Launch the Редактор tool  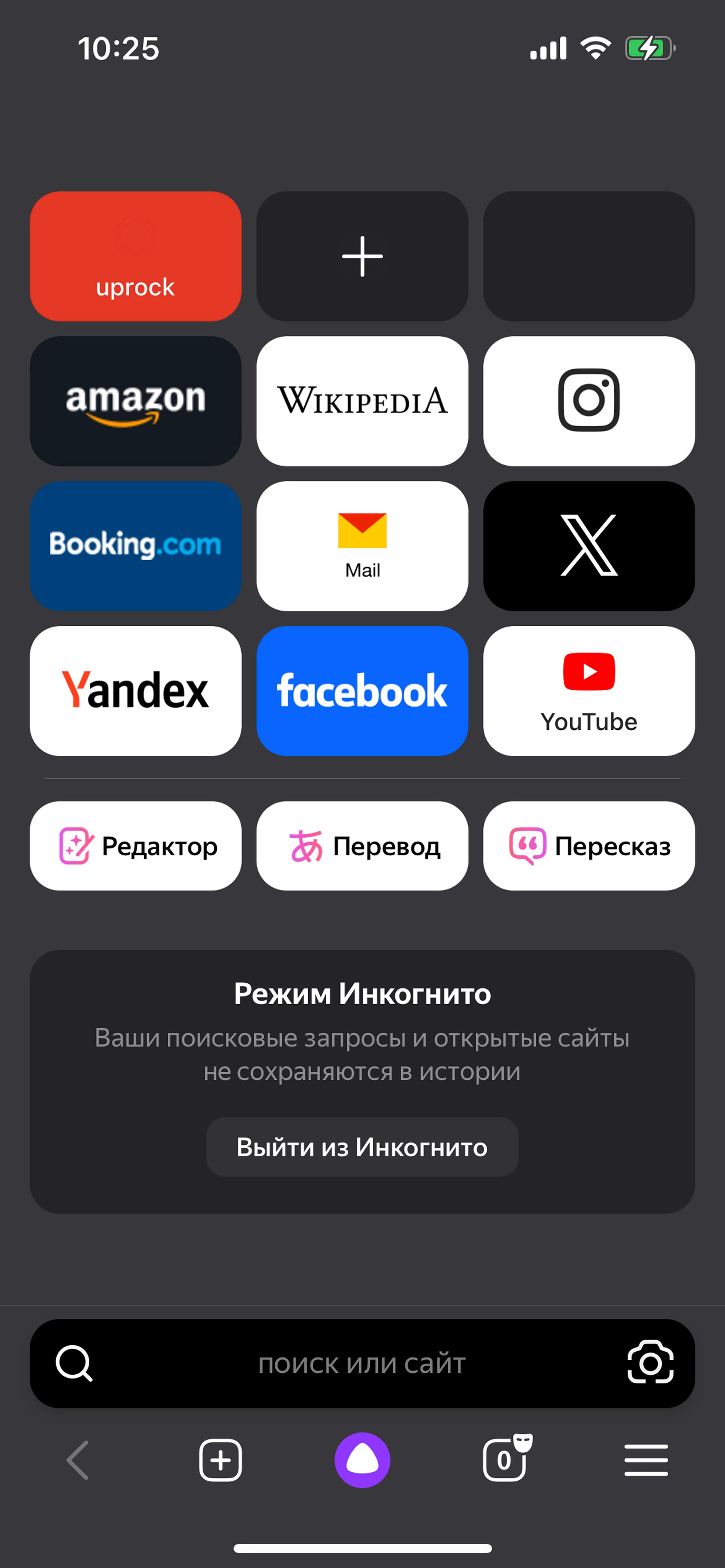[x=135, y=846]
